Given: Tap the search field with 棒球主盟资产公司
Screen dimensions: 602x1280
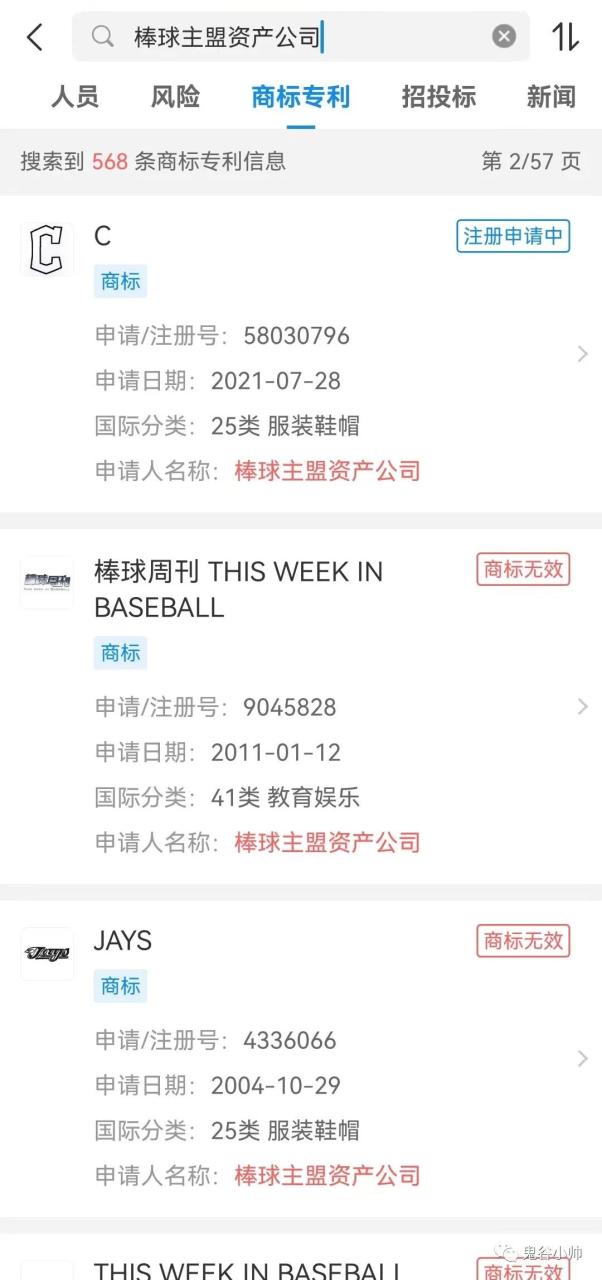Looking at the screenshot, I should 290,38.
